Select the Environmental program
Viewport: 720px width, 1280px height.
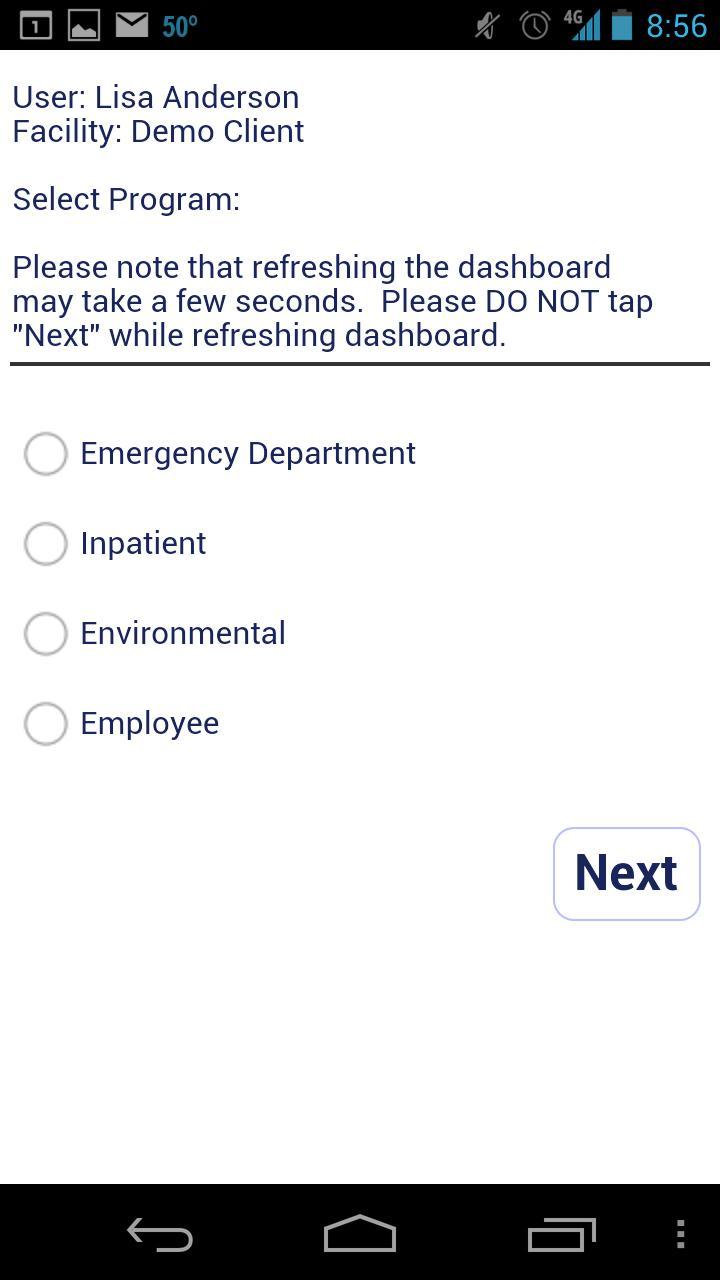point(46,634)
